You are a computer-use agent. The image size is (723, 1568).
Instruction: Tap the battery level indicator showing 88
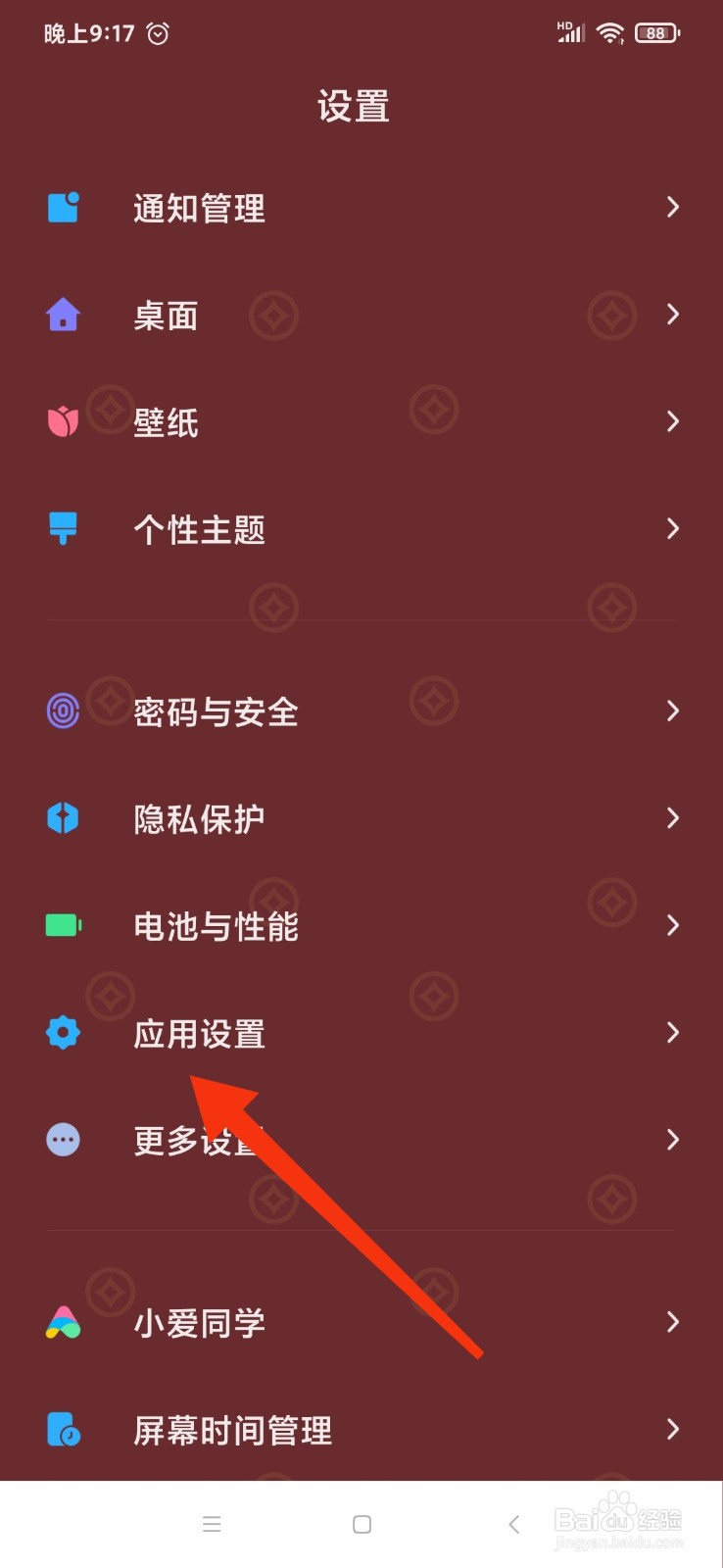656,32
